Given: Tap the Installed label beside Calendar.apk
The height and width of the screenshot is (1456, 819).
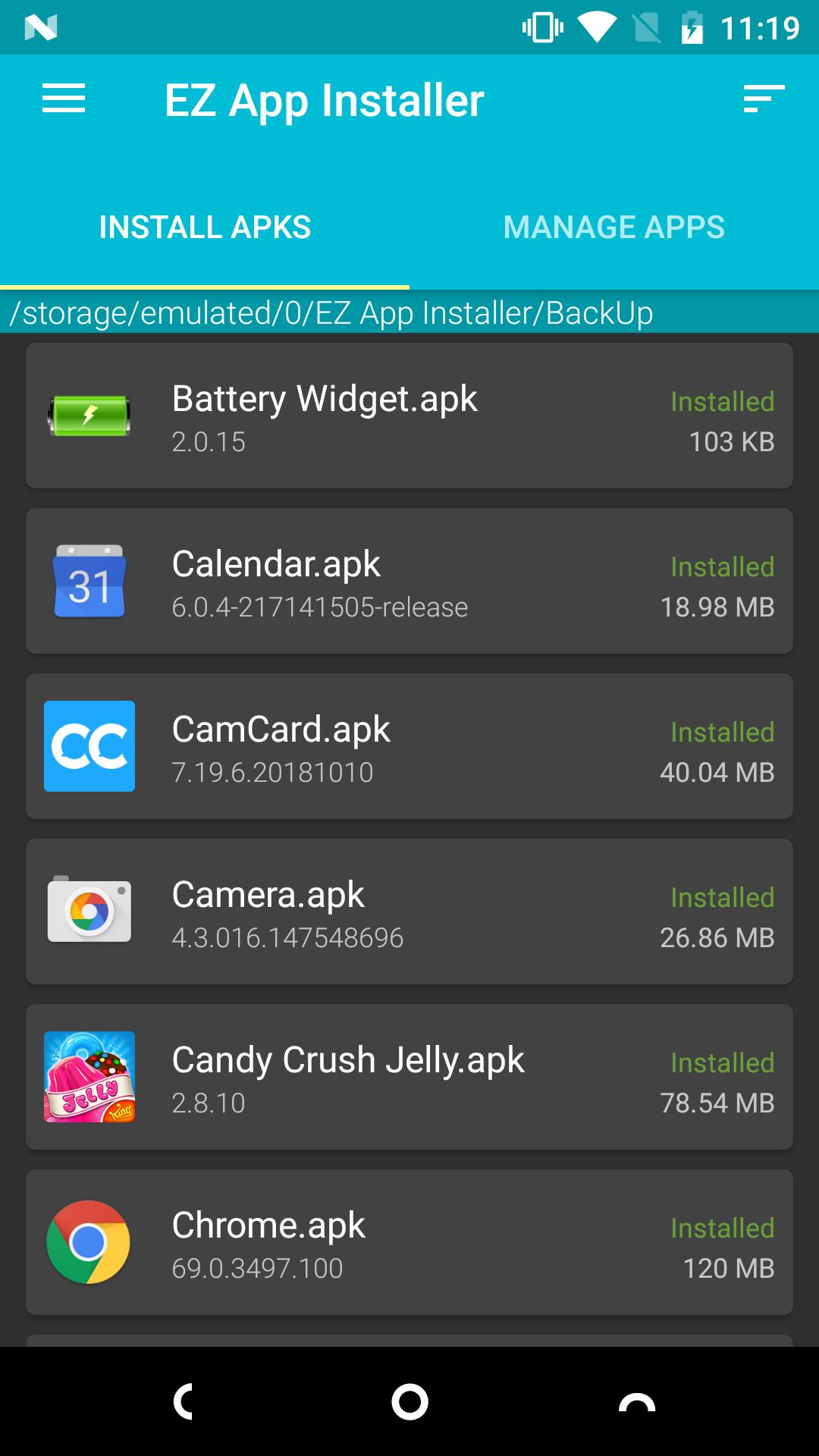Looking at the screenshot, I should pos(720,566).
